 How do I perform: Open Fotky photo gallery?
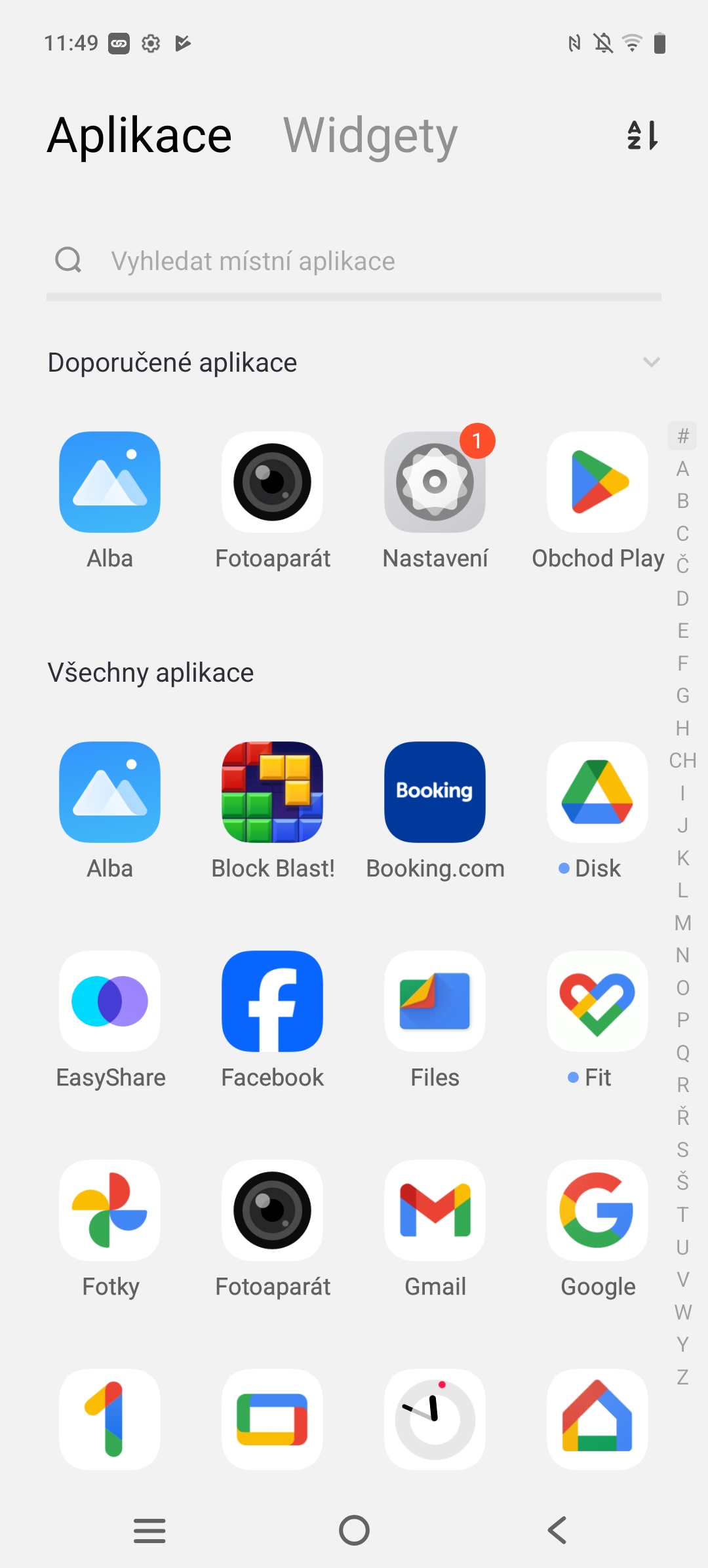[110, 1211]
